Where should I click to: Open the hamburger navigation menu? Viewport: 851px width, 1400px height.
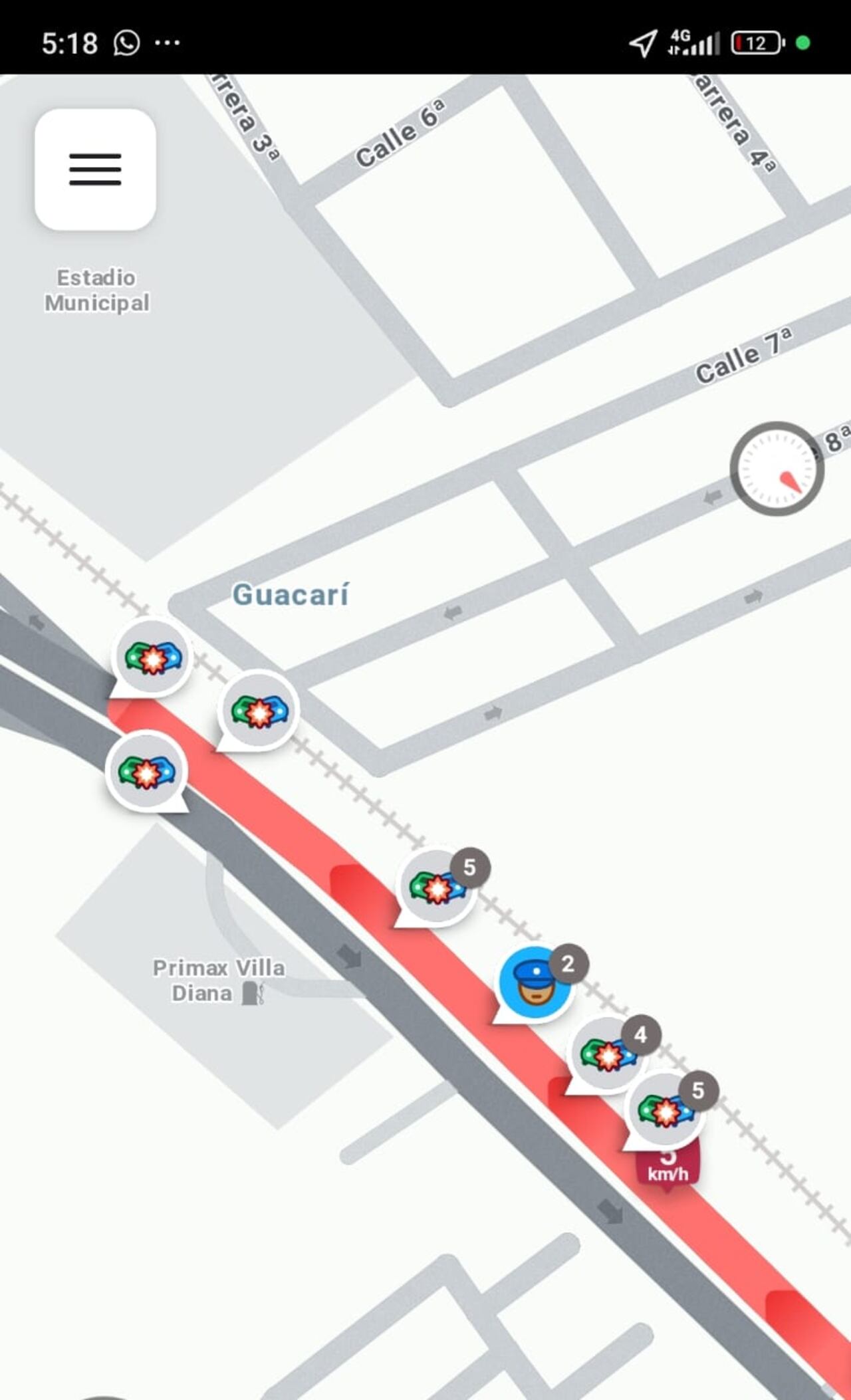point(94,170)
